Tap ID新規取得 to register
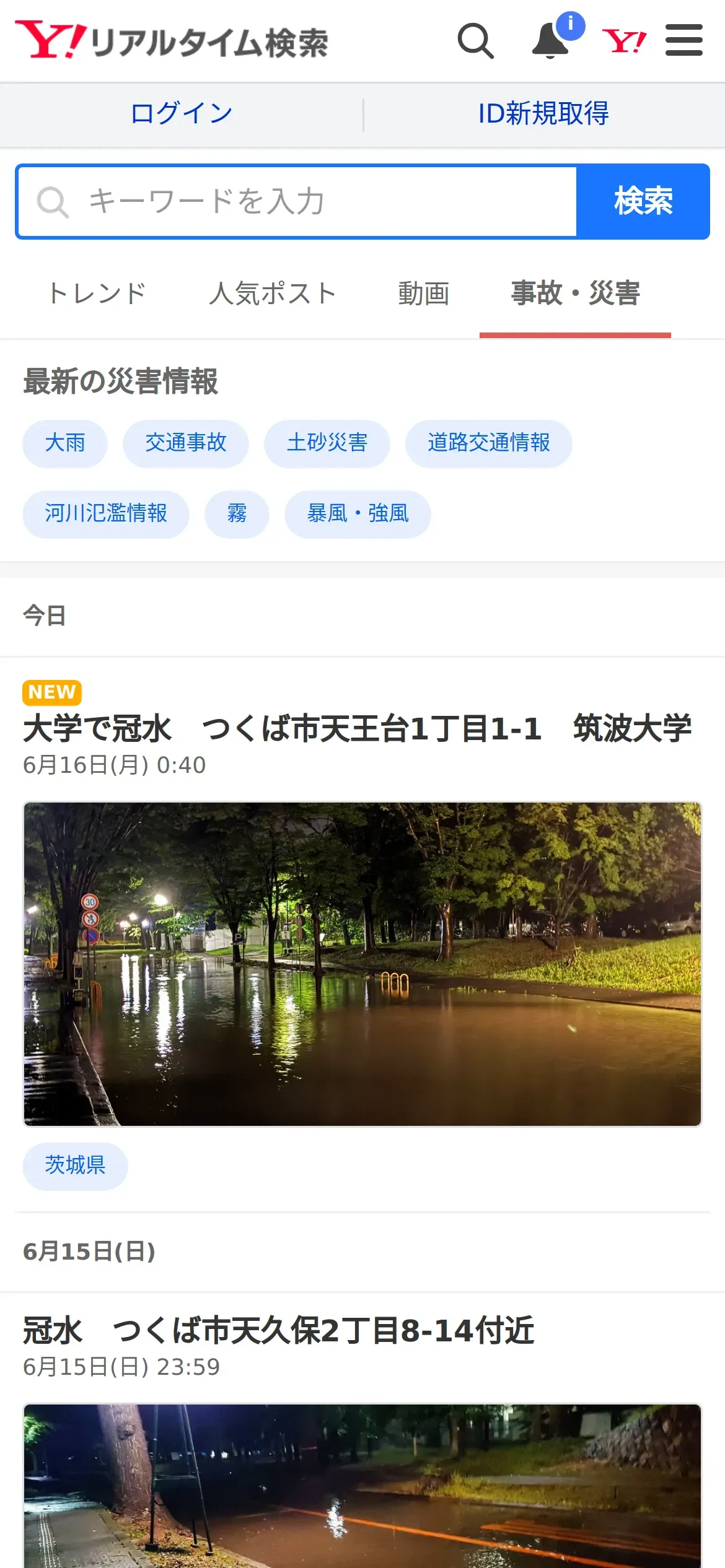725x1568 pixels. click(x=543, y=114)
